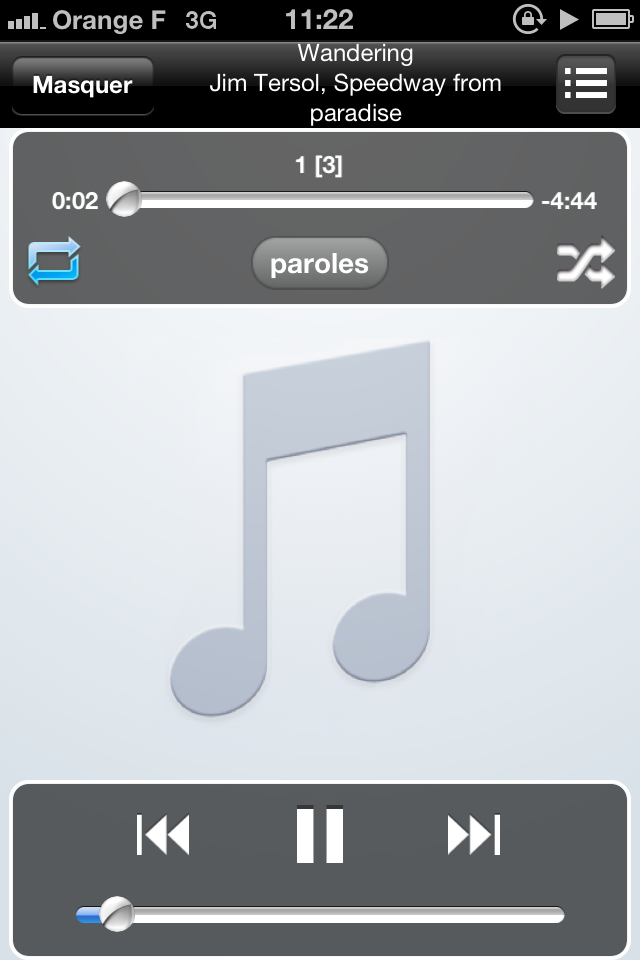
Task: Show lyrics with the paroles button
Action: tap(319, 264)
